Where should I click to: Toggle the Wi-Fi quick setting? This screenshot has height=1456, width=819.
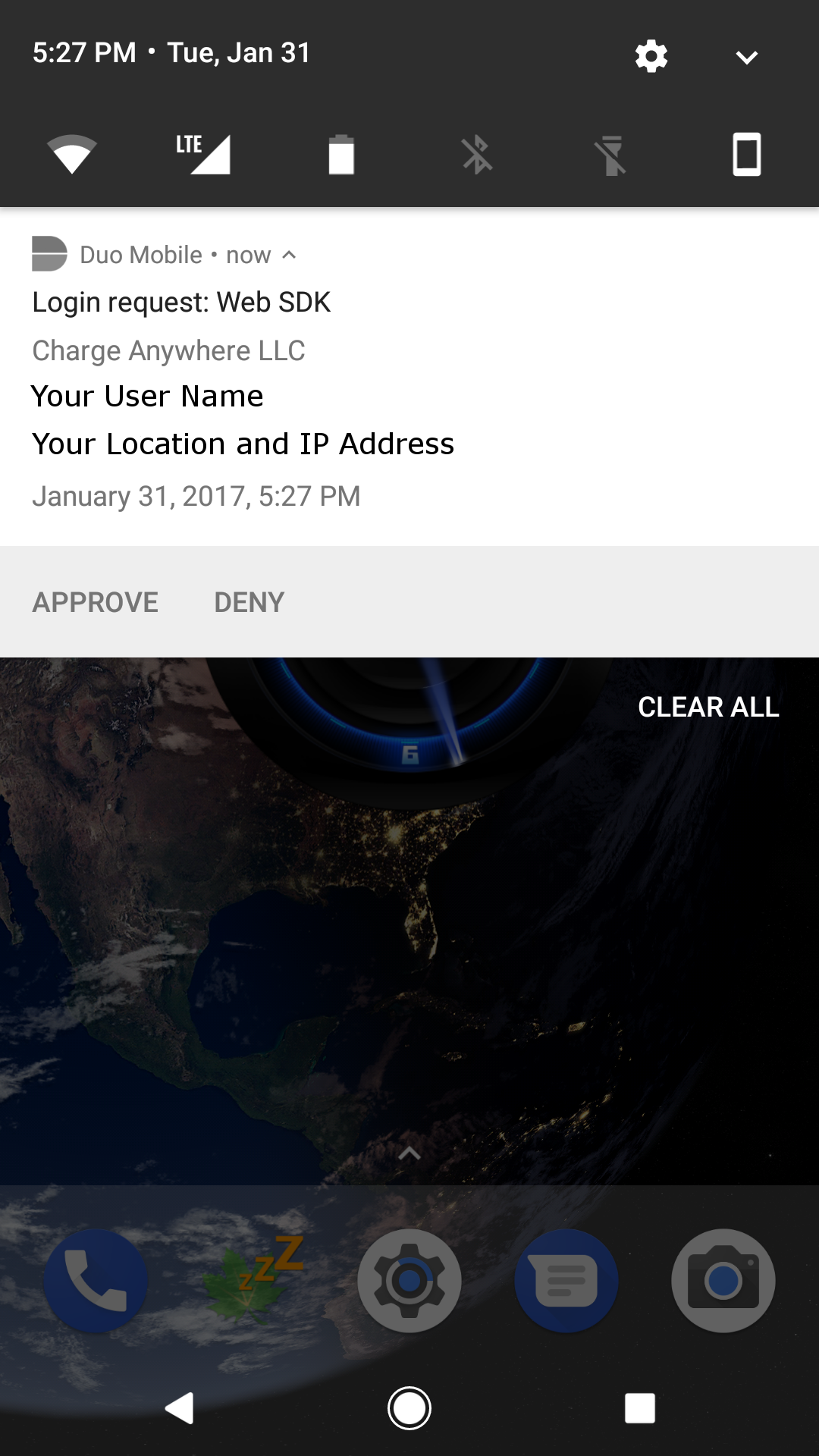[x=71, y=155]
